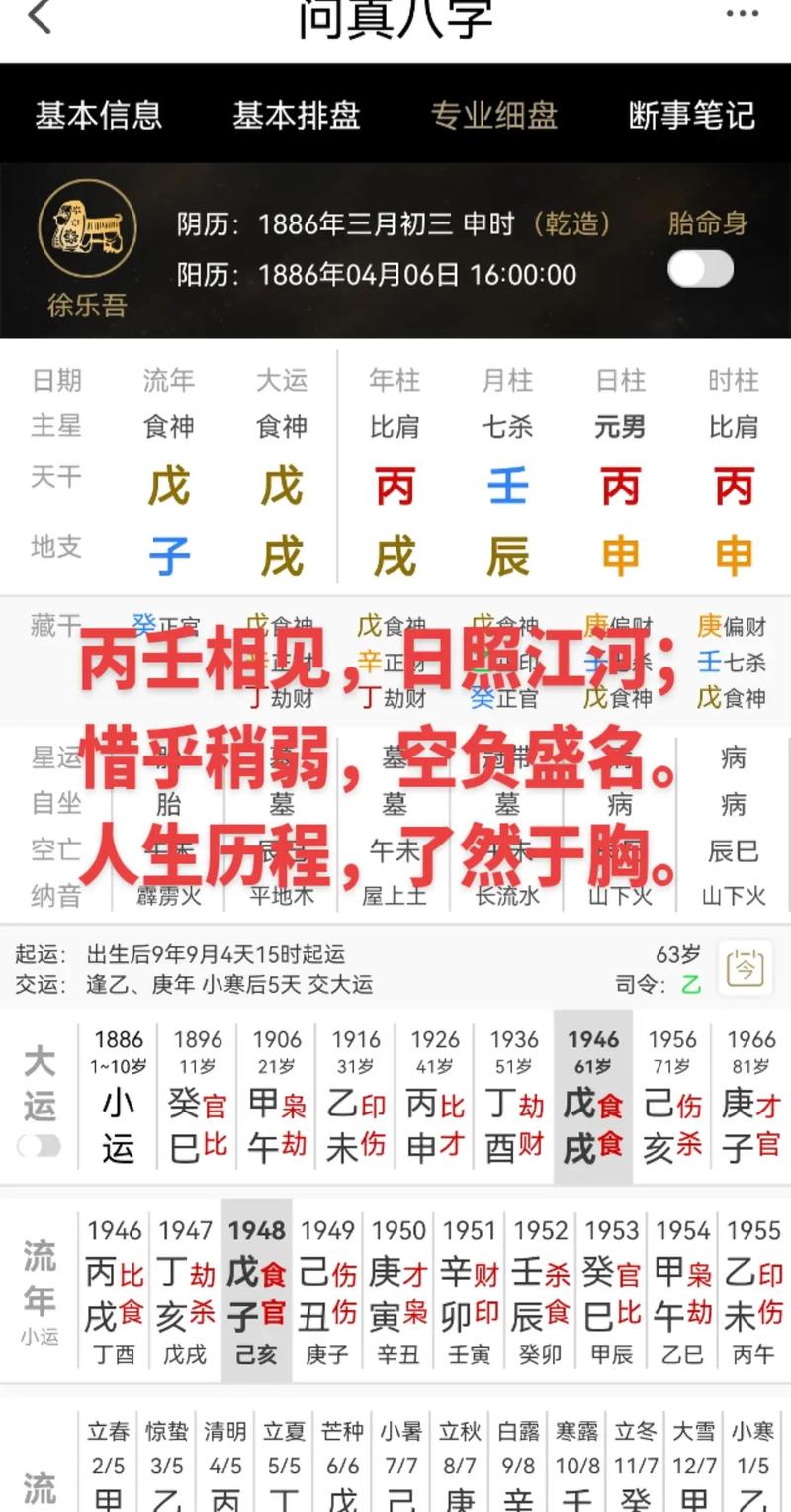Image resolution: width=791 pixels, height=1512 pixels.
Task: Tap the 今 calendar icon
Action: click(745, 969)
